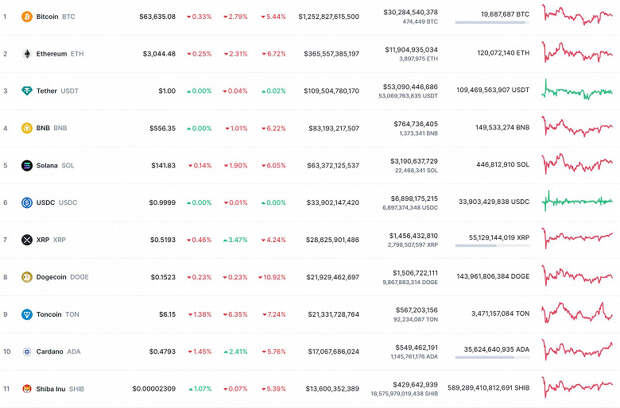Open the Solana SOL row
Viewport: 620px width, 408px height.
(x=47, y=165)
